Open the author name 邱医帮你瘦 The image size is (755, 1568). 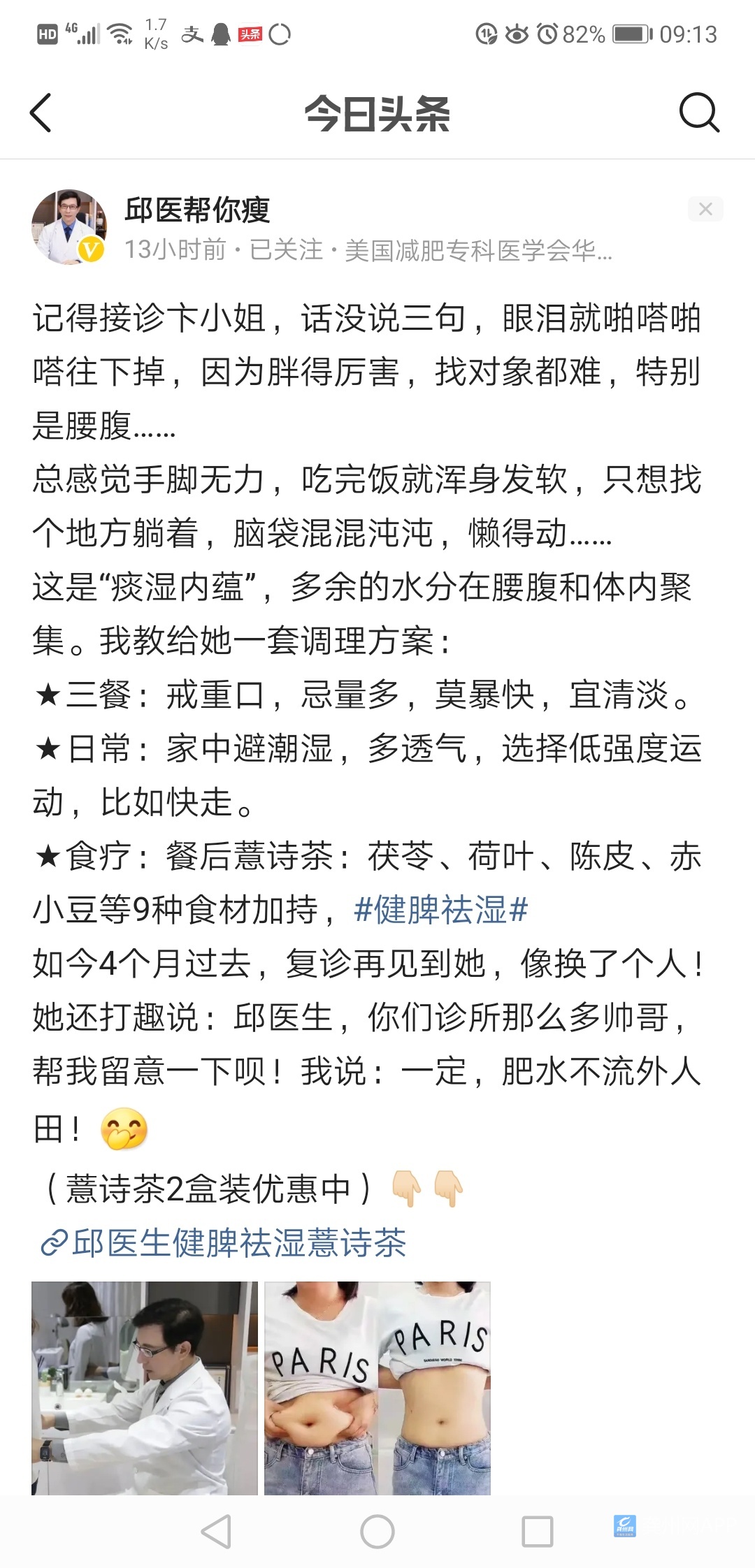(197, 210)
